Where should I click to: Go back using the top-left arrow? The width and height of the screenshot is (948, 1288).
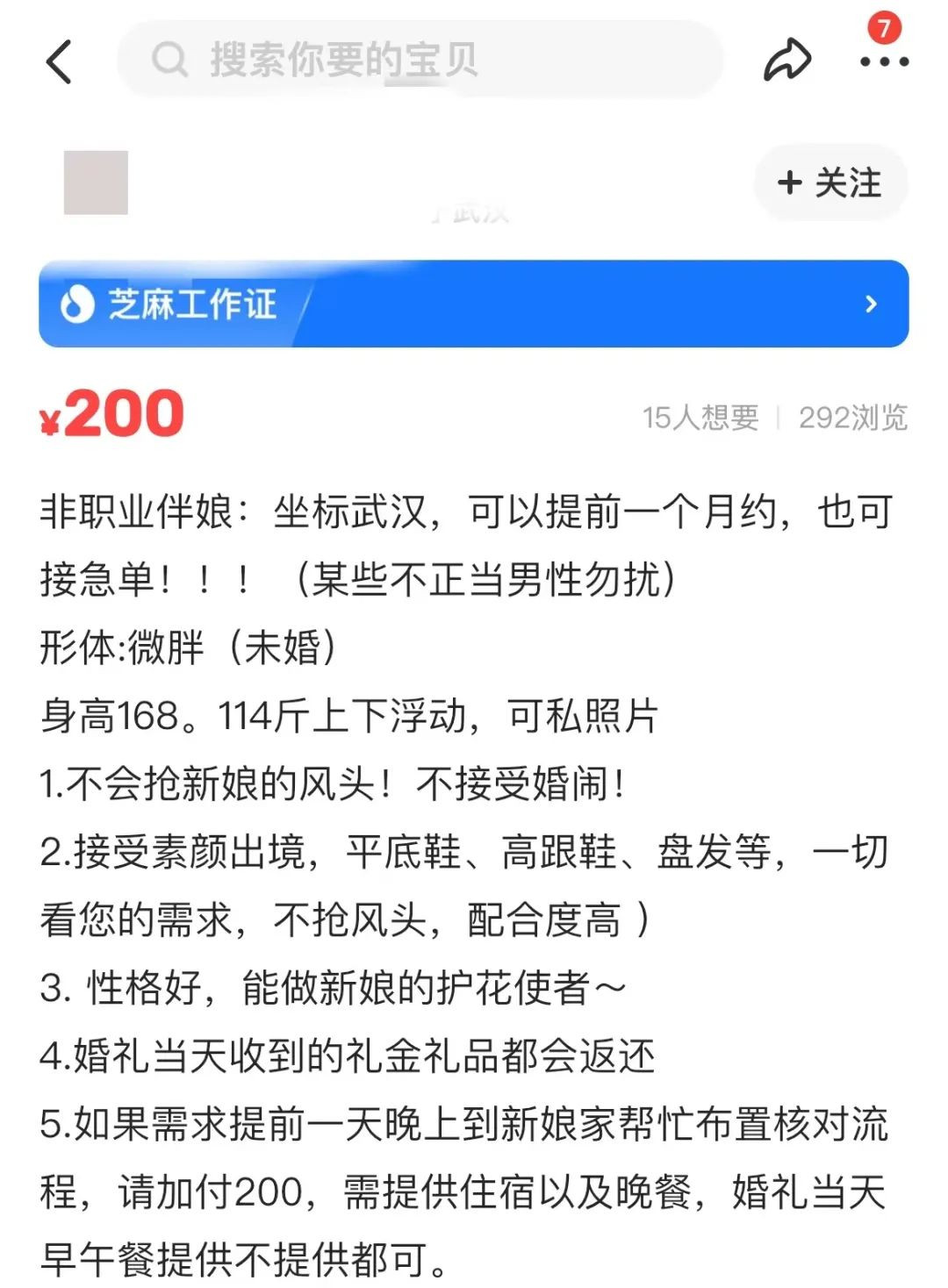pos(59,61)
